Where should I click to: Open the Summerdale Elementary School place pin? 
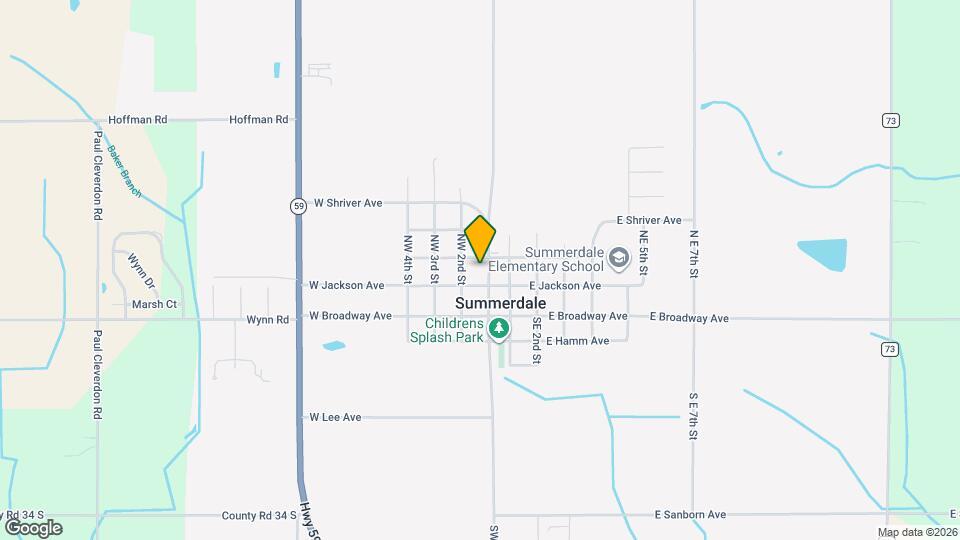619,259
